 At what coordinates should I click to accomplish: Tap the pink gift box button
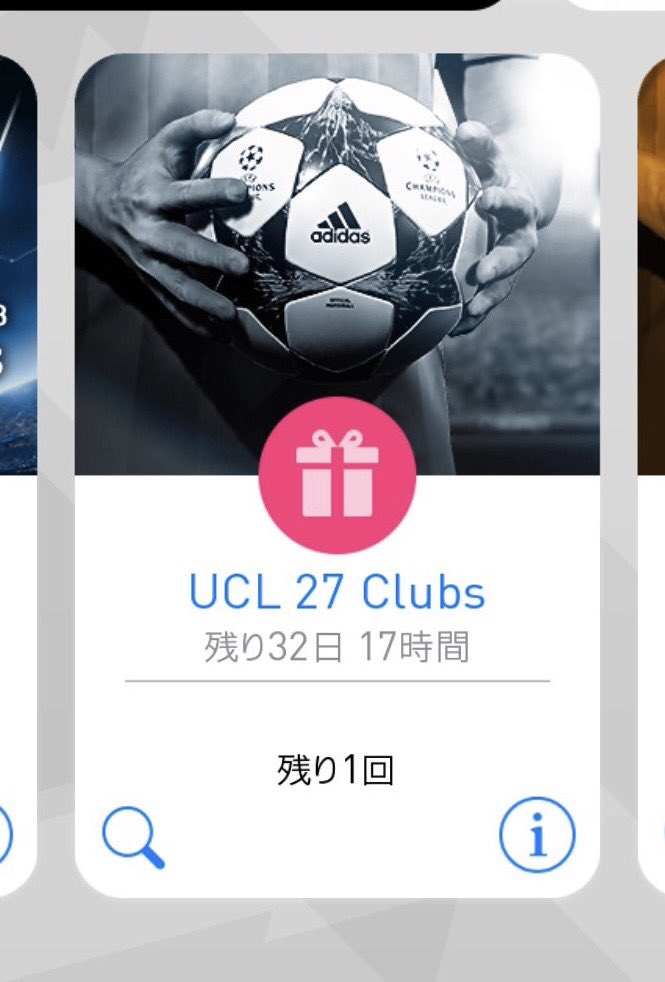(x=337, y=475)
